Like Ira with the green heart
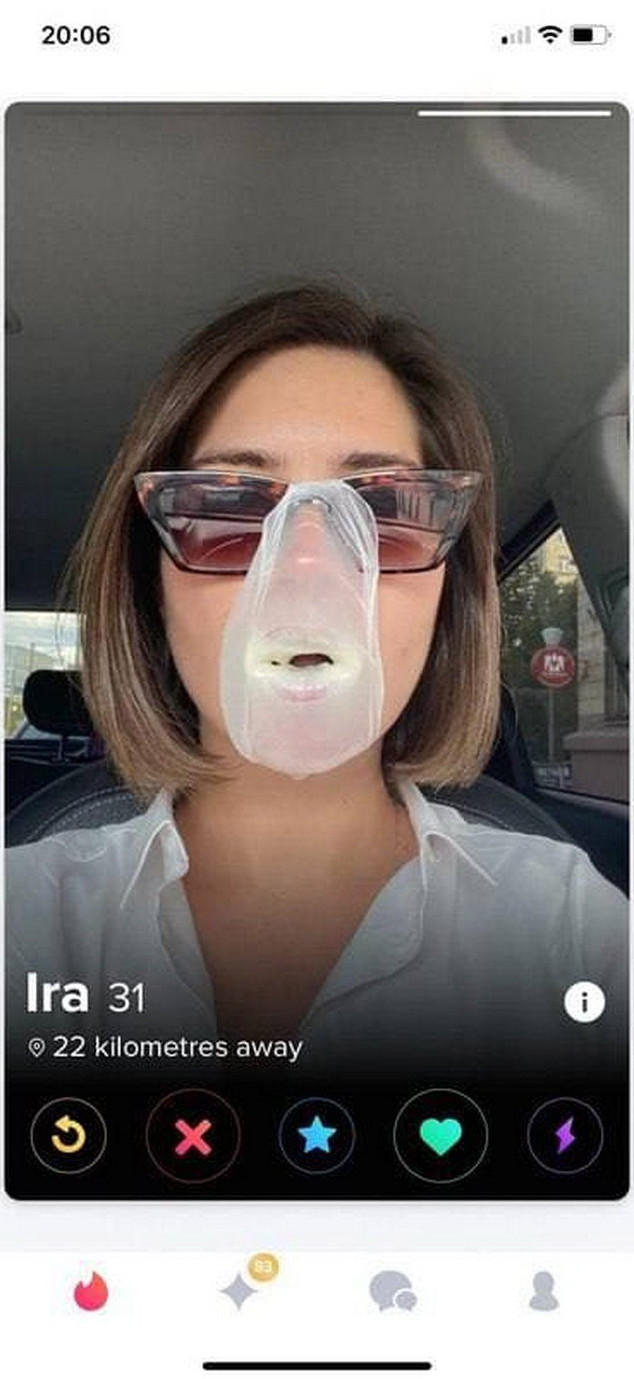The height and width of the screenshot is (1379, 634). (441, 1136)
